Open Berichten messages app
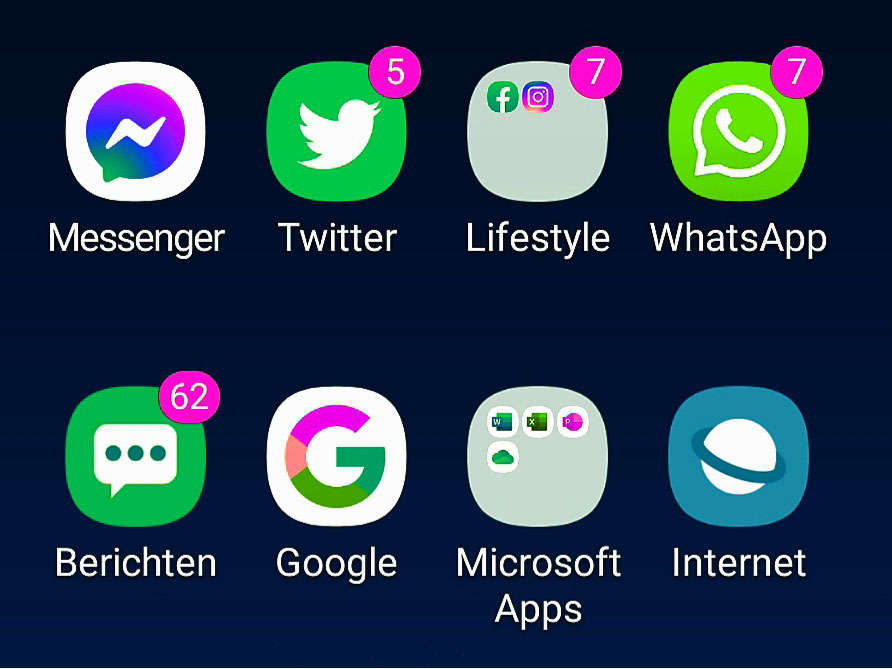This screenshot has height=669, width=892. click(135, 456)
